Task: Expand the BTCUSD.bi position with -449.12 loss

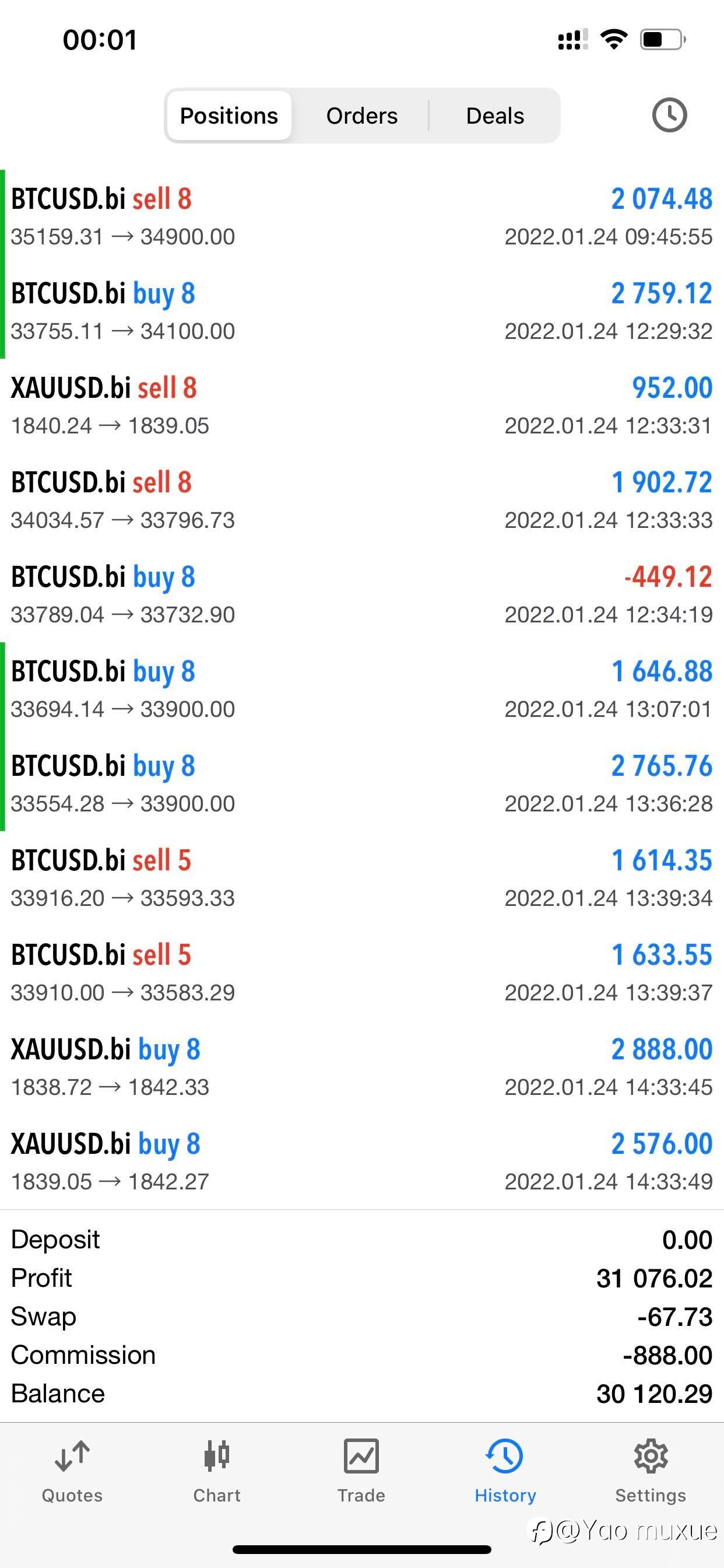Action: [x=362, y=594]
